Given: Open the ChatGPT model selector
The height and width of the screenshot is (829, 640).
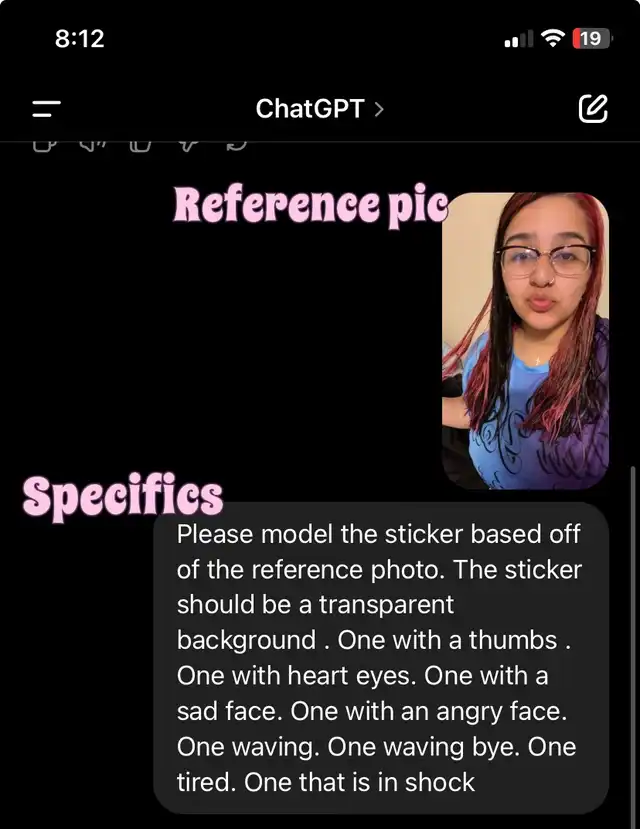Looking at the screenshot, I should 319,109.
